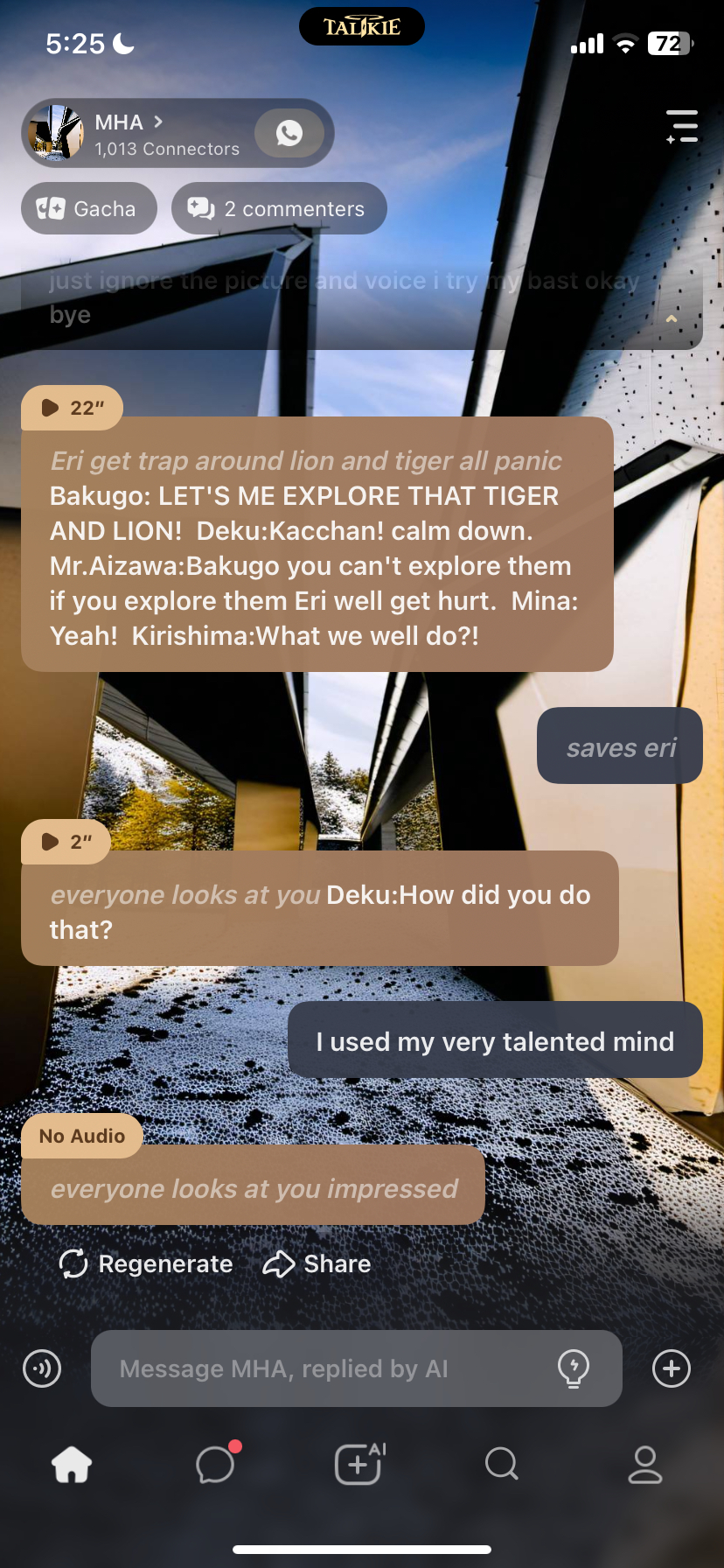Create a new AI character
This screenshot has height=1568, width=724.
(359, 1465)
